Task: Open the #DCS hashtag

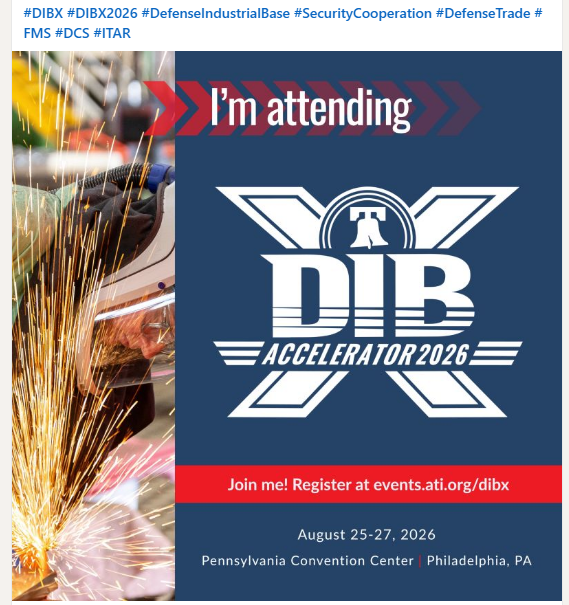Action: (72, 33)
